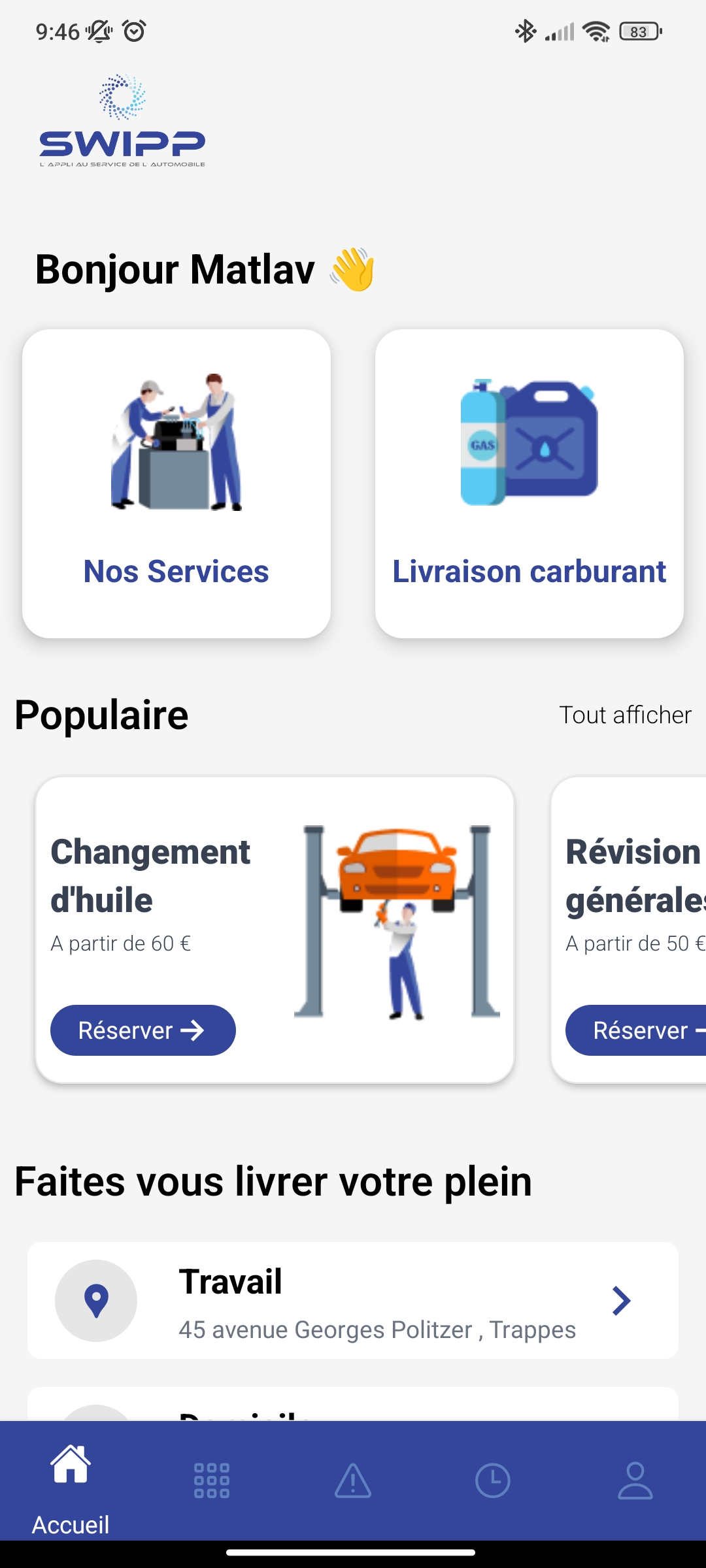Tap the alert triangle icon in navigation bar

[352, 1479]
